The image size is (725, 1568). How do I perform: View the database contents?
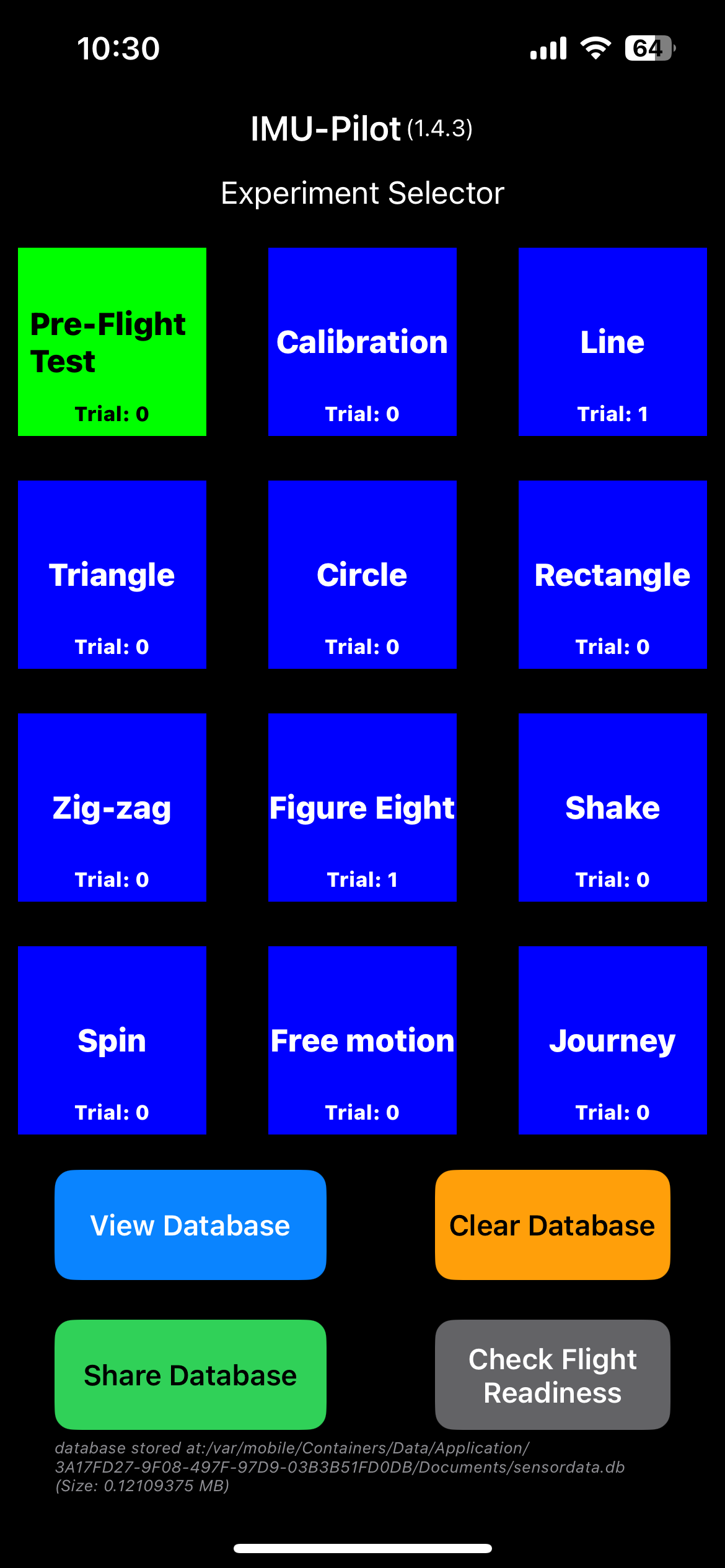pos(190,1225)
